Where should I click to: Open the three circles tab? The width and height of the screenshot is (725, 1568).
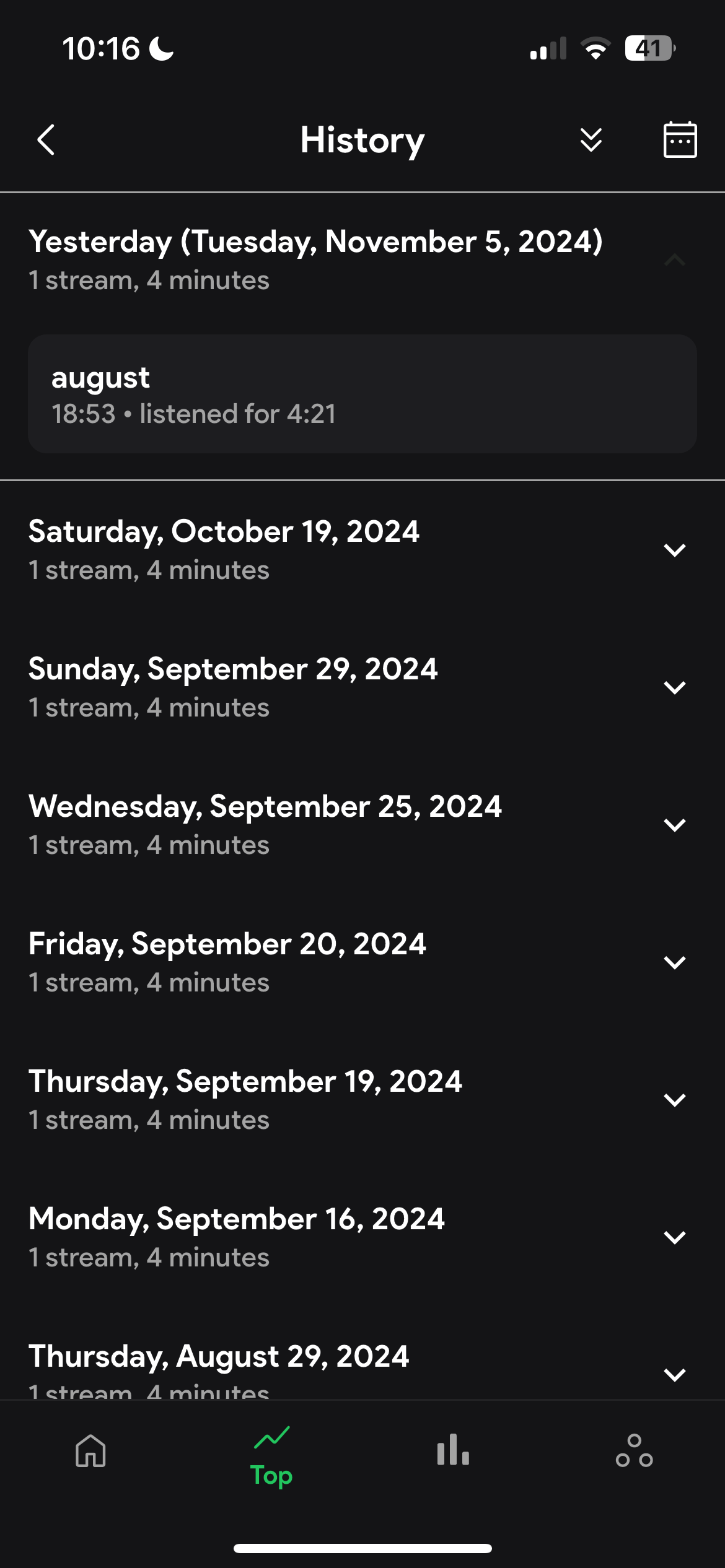click(634, 1450)
